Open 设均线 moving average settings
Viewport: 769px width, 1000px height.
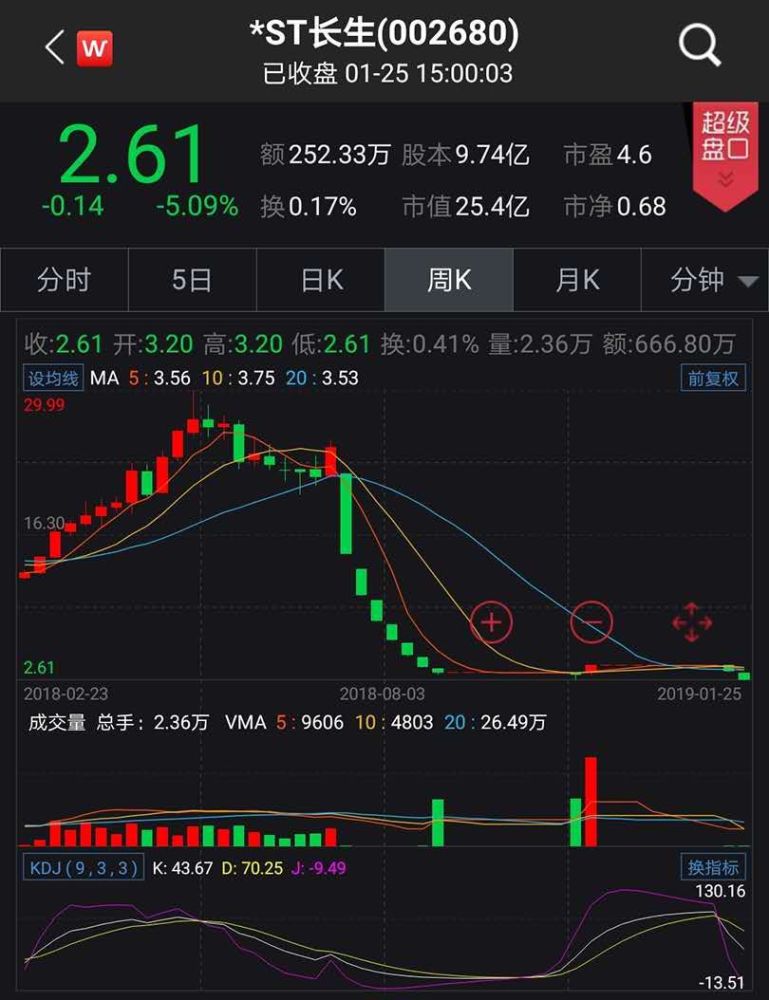[52, 378]
